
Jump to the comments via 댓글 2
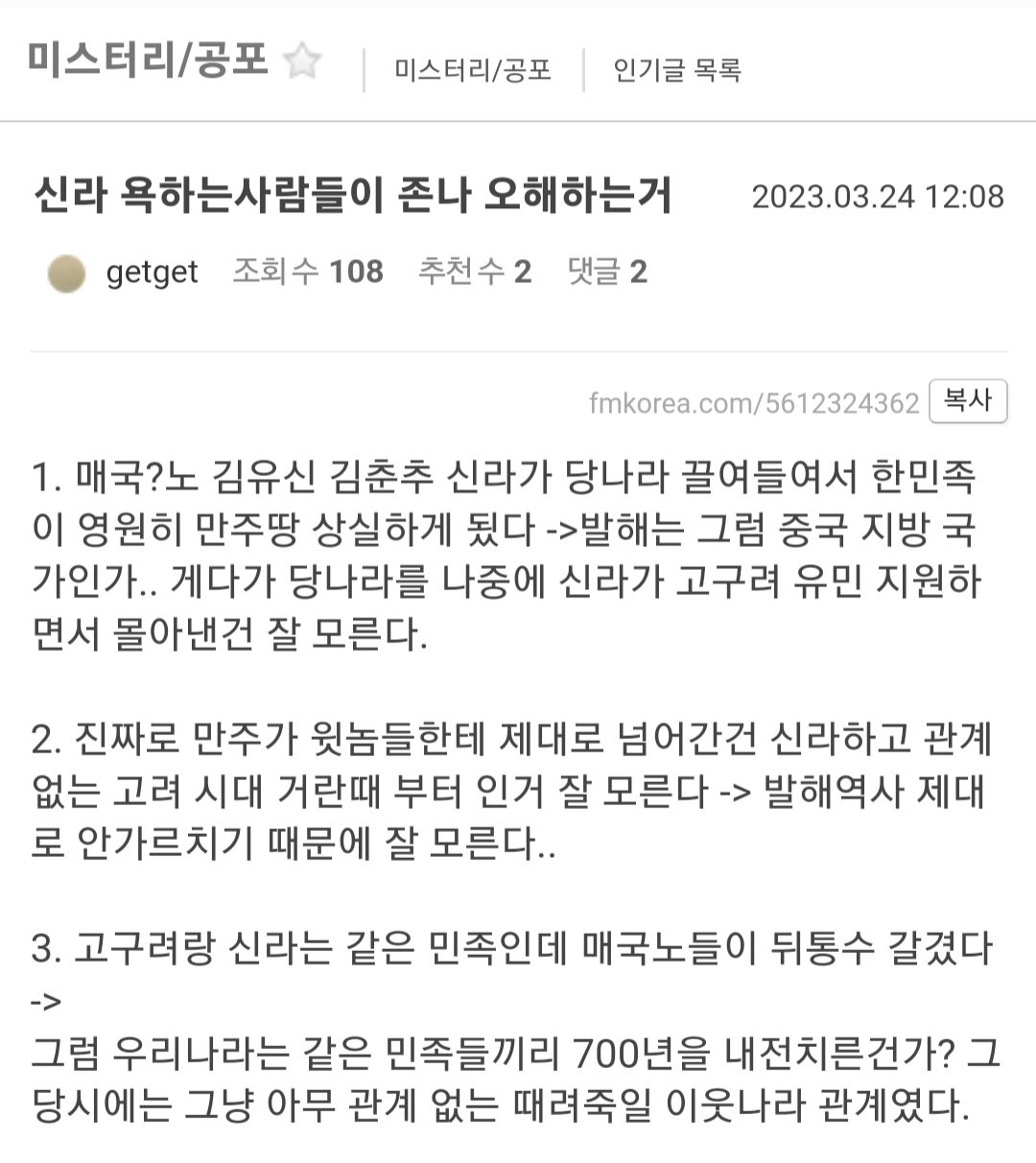[607, 273]
